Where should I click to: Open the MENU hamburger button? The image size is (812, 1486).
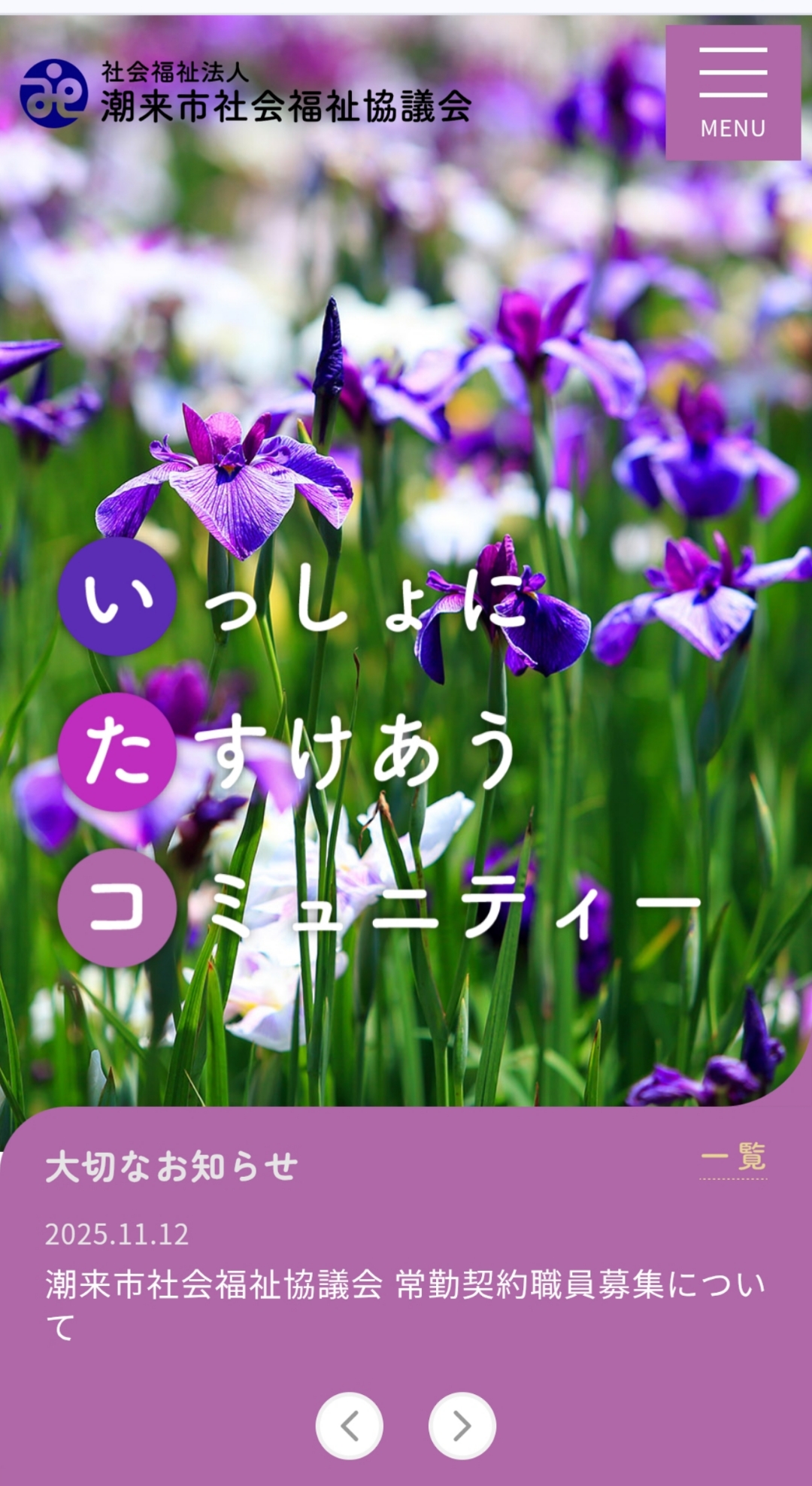pyautogui.click(x=732, y=92)
